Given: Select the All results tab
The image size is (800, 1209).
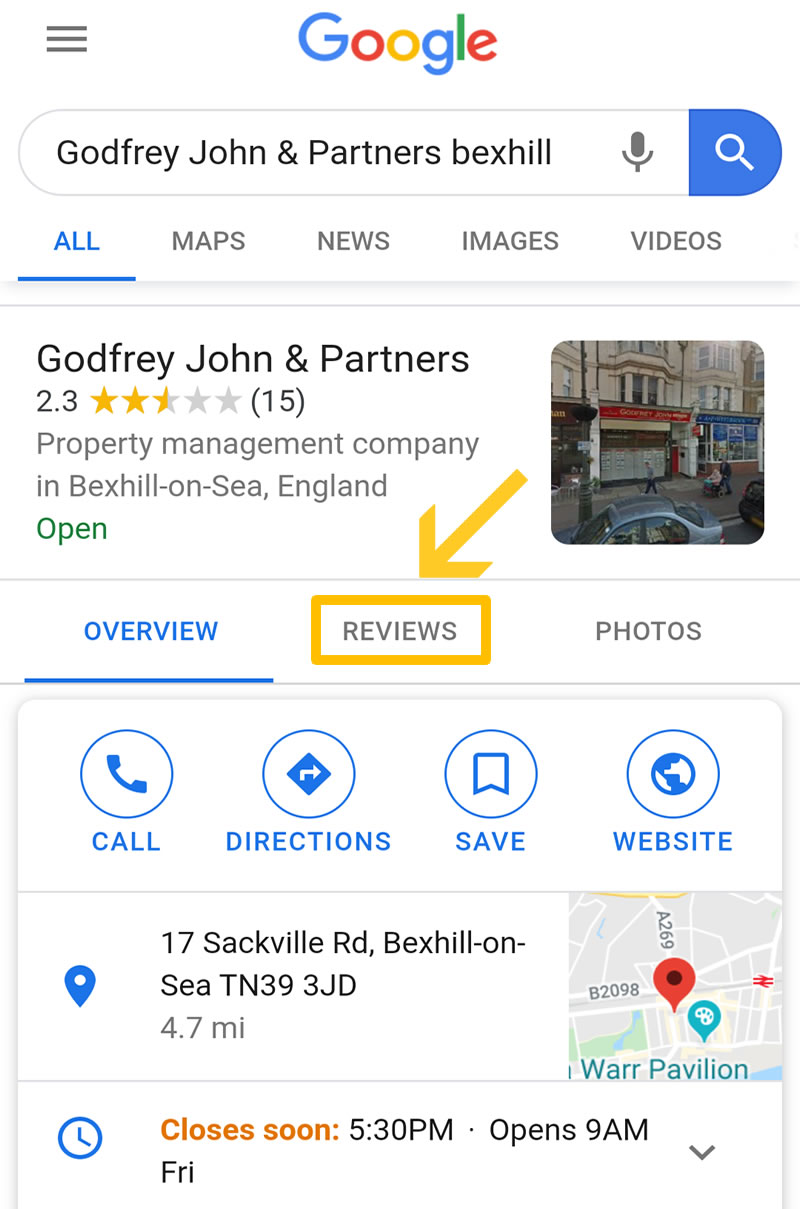Looking at the screenshot, I should pyautogui.click(x=76, y=241).
